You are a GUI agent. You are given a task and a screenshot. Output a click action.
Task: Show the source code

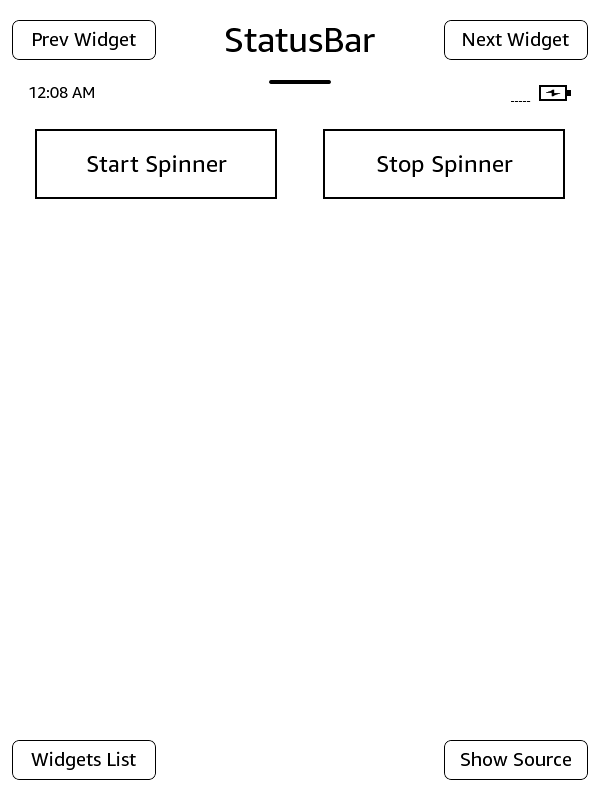tap(515, 760)
